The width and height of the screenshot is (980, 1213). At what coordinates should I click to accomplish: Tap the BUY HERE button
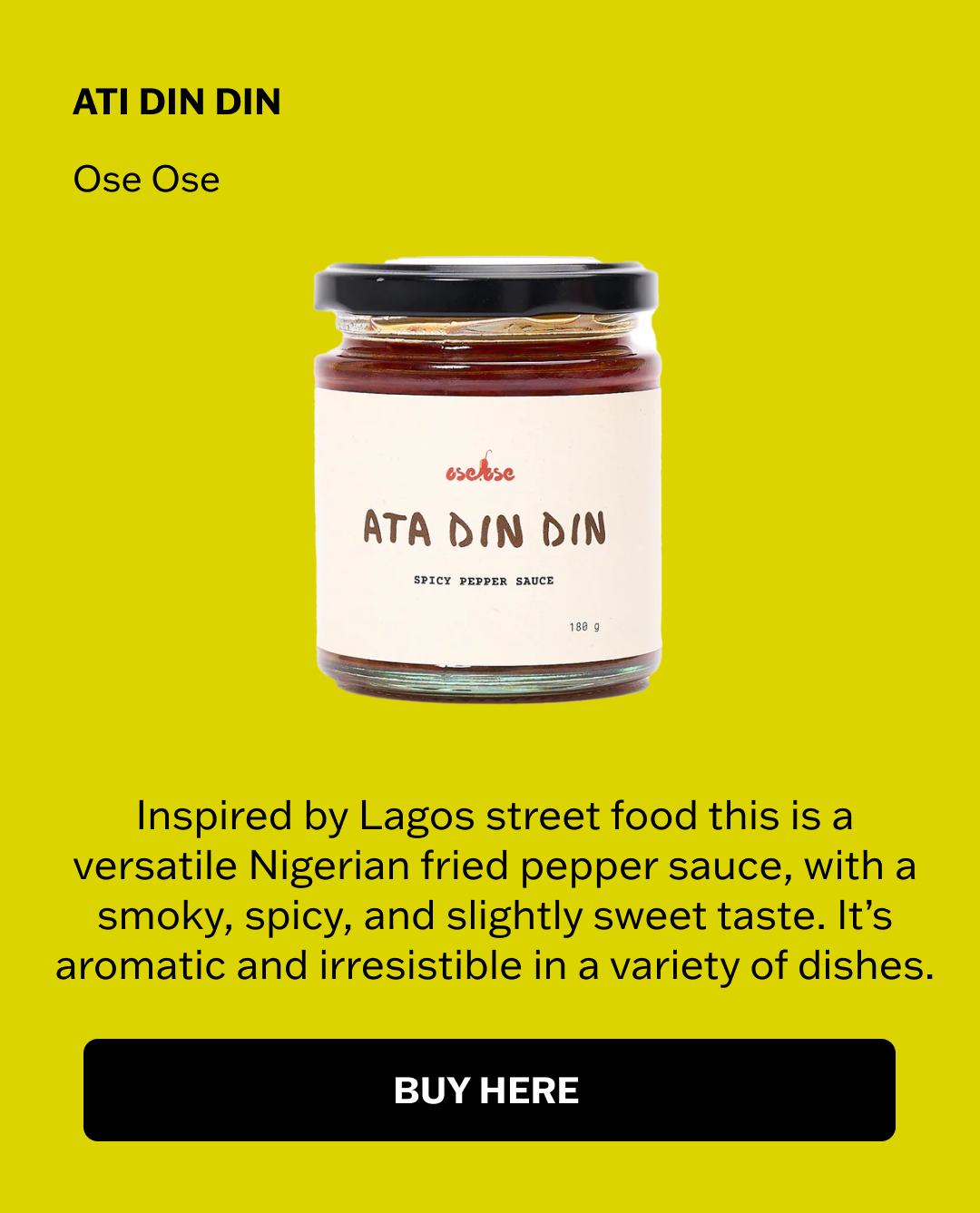[489, 1090]
